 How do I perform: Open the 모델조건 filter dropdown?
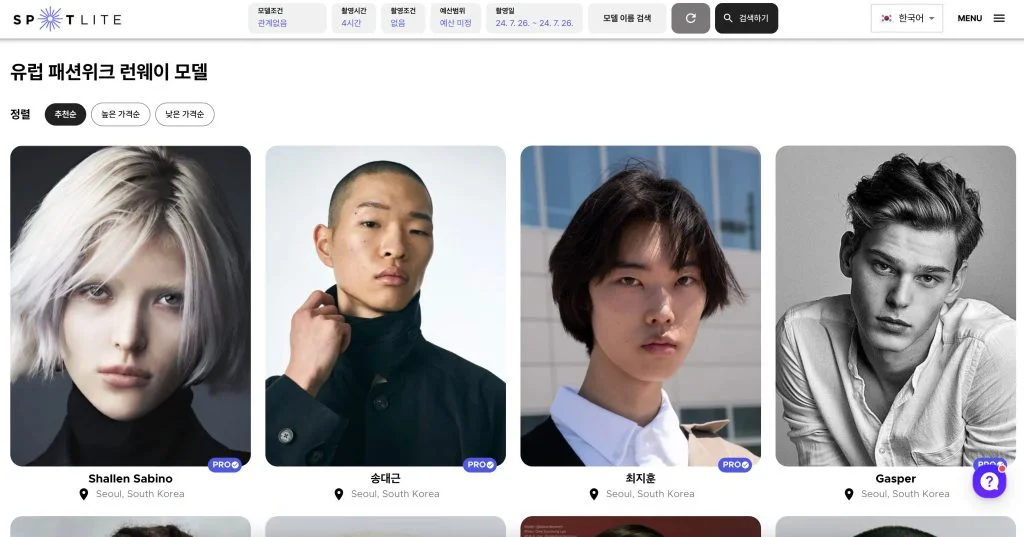coord(287,18)
